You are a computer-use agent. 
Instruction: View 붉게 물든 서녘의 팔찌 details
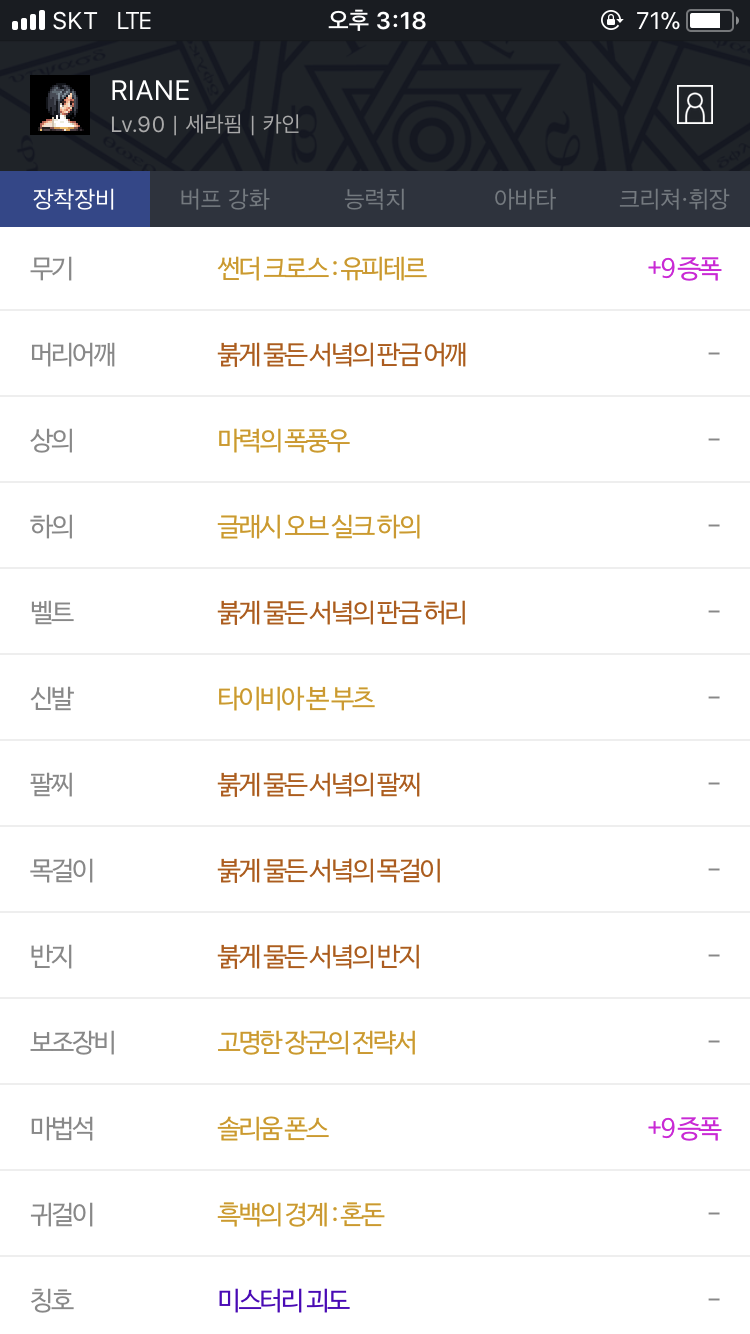click(x=319, y=784)
